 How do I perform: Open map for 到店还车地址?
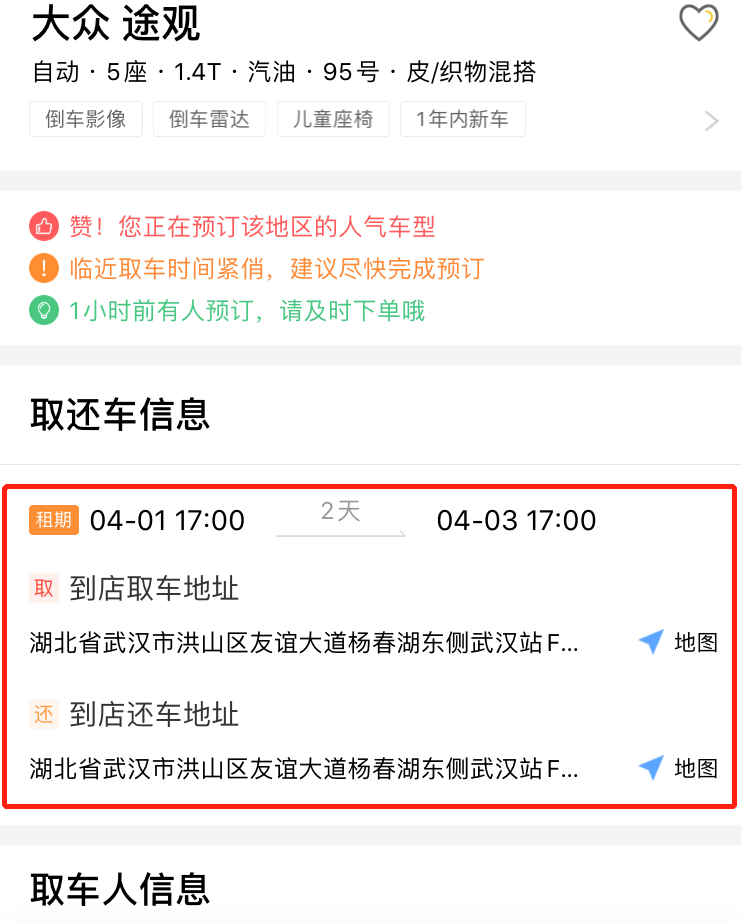pyautogui.click(x=679, y=768)
